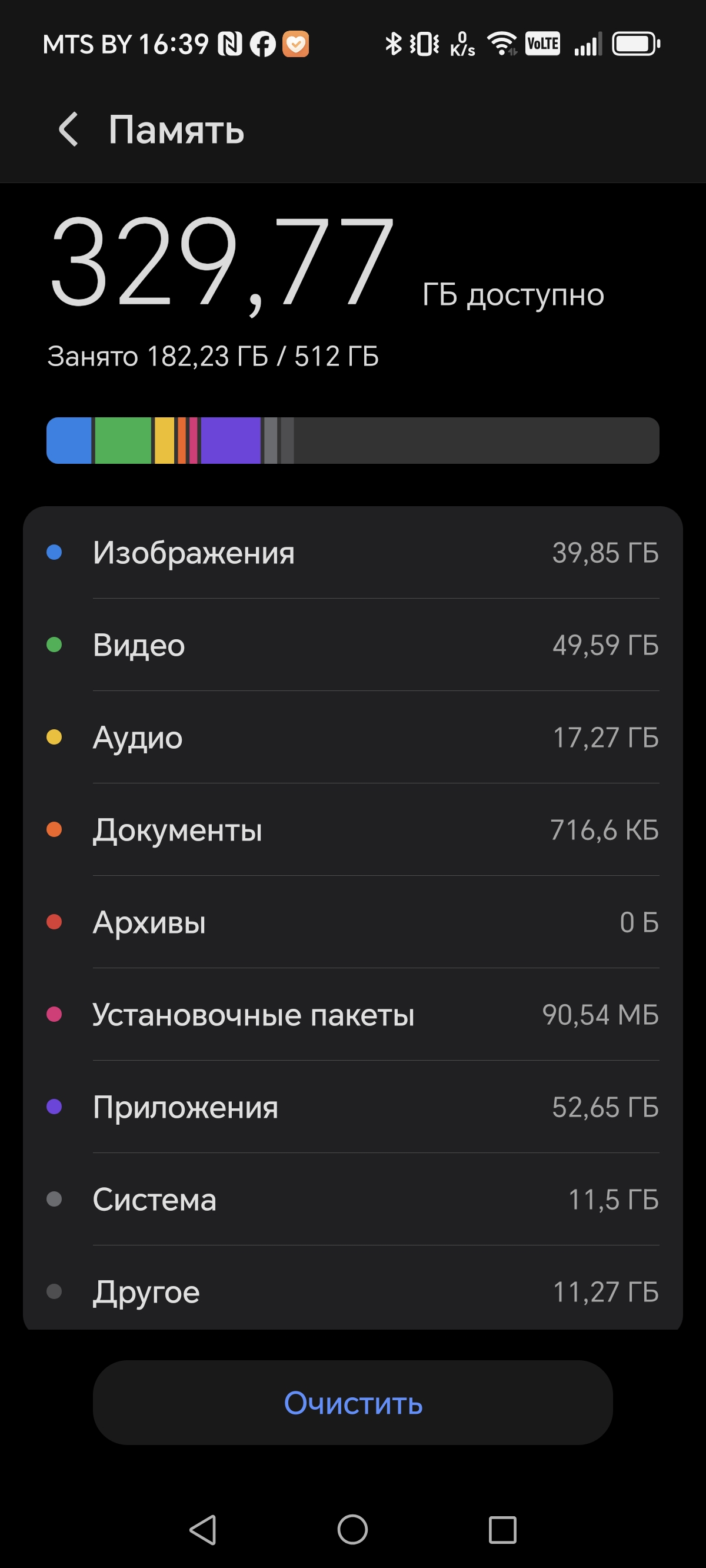Open the Видео storage category
706x1568 pixels.
point(353,645)
